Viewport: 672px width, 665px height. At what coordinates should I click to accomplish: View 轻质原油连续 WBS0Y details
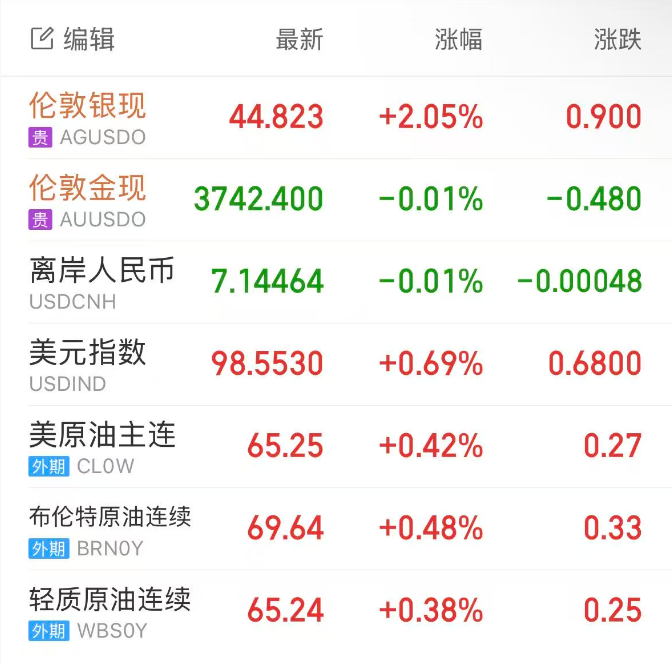coord(110,610)
